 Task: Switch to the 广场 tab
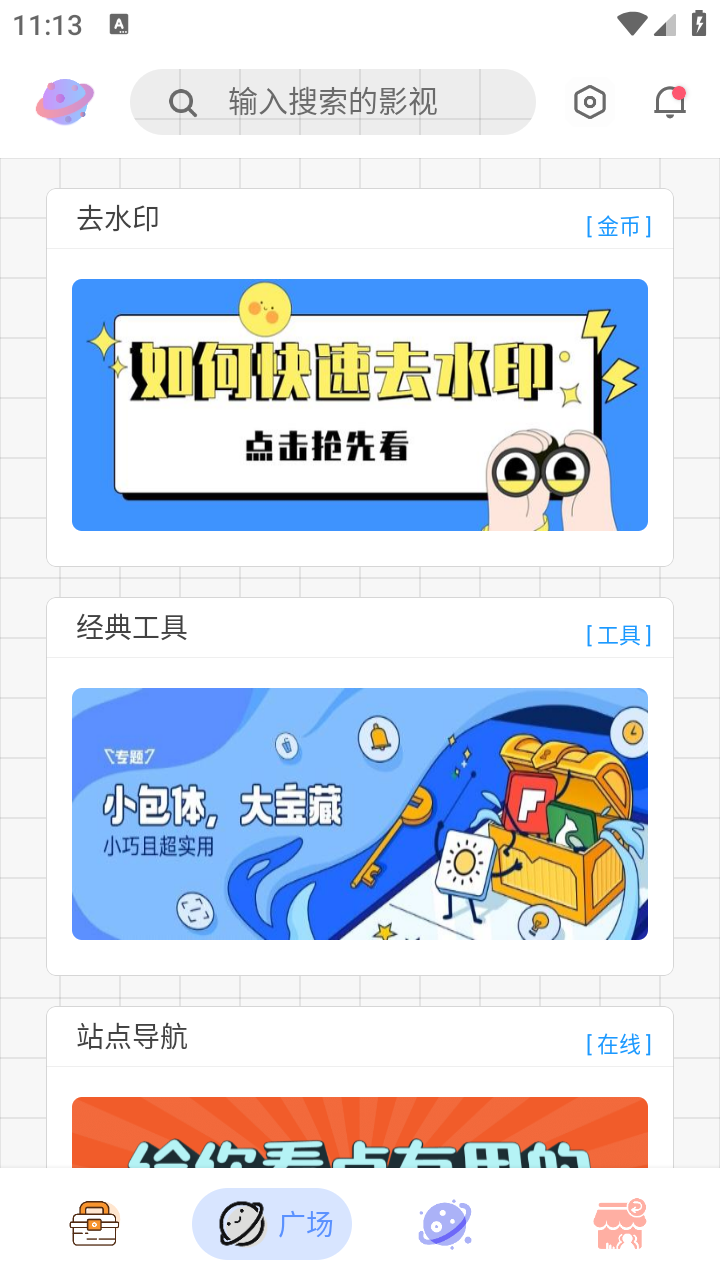point(272,1222)
